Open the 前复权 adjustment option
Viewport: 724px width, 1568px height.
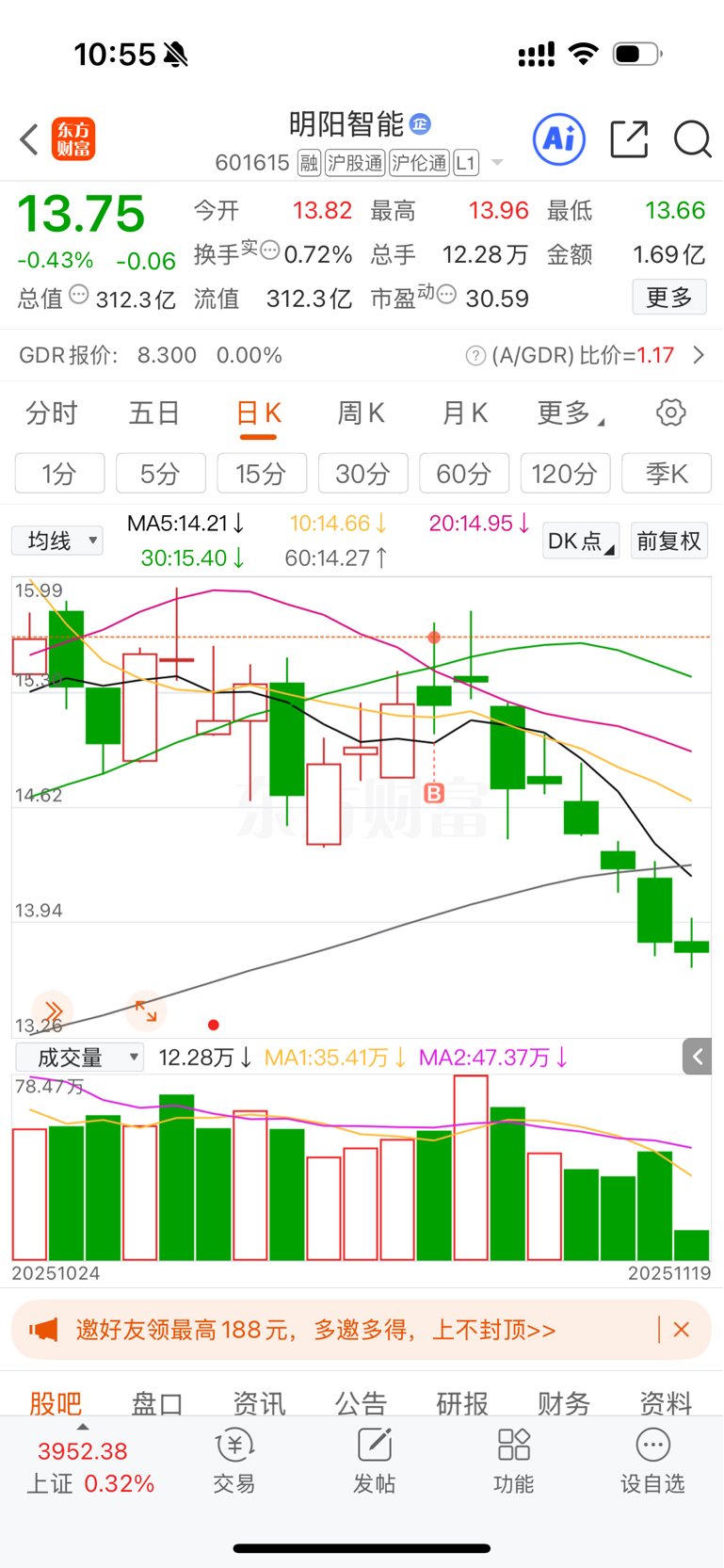(668, 541)
